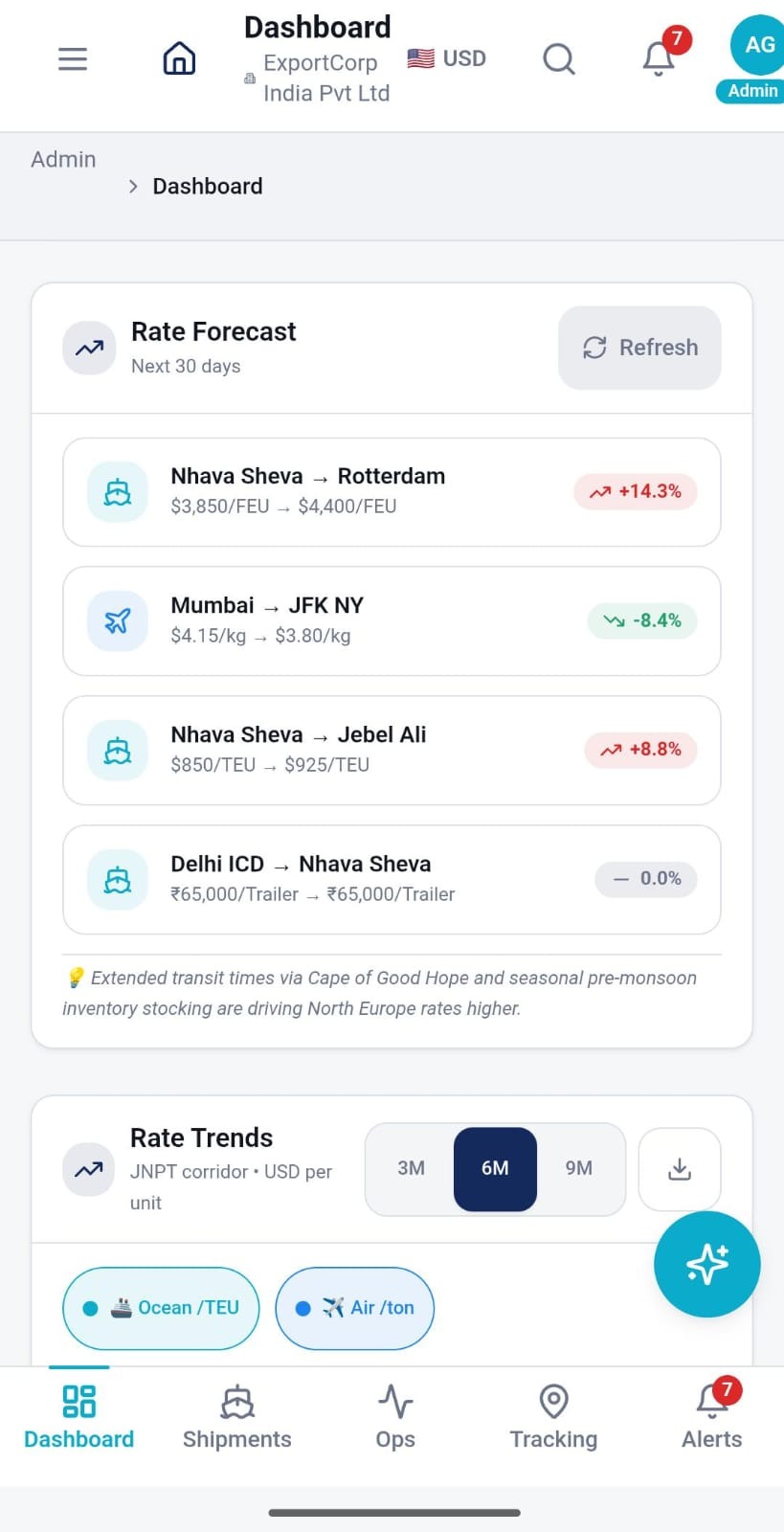Open the AI sparkle assistant button
Screen dimensions: 784x1532
point(707,1264)
